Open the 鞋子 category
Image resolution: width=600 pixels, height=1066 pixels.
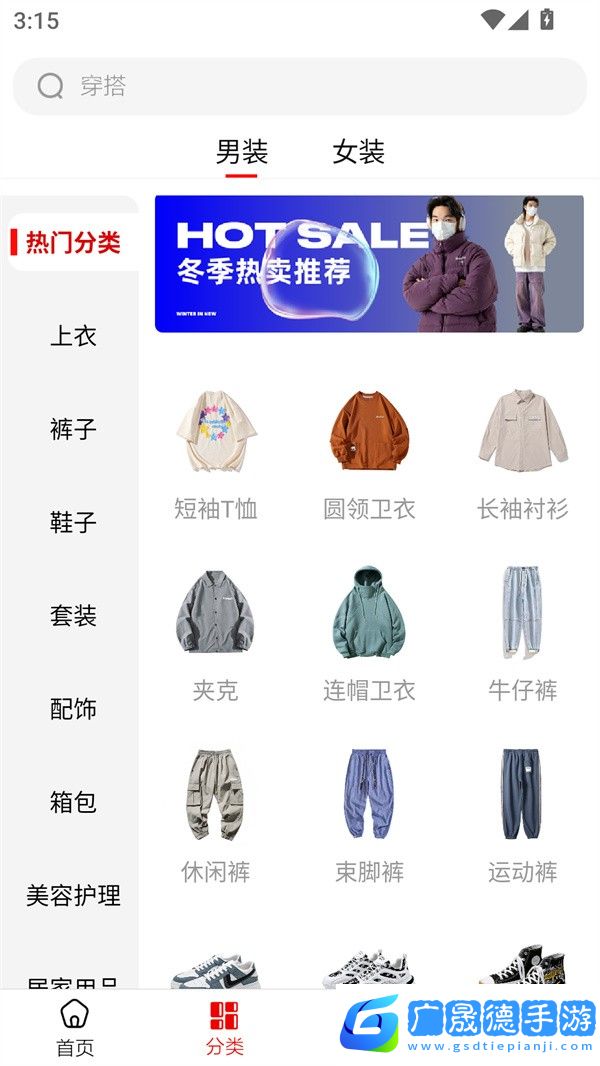(73, 522)
